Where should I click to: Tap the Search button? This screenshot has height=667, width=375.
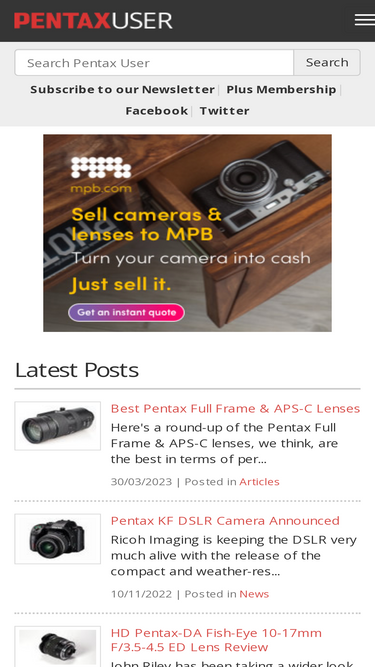click(327, 63)
